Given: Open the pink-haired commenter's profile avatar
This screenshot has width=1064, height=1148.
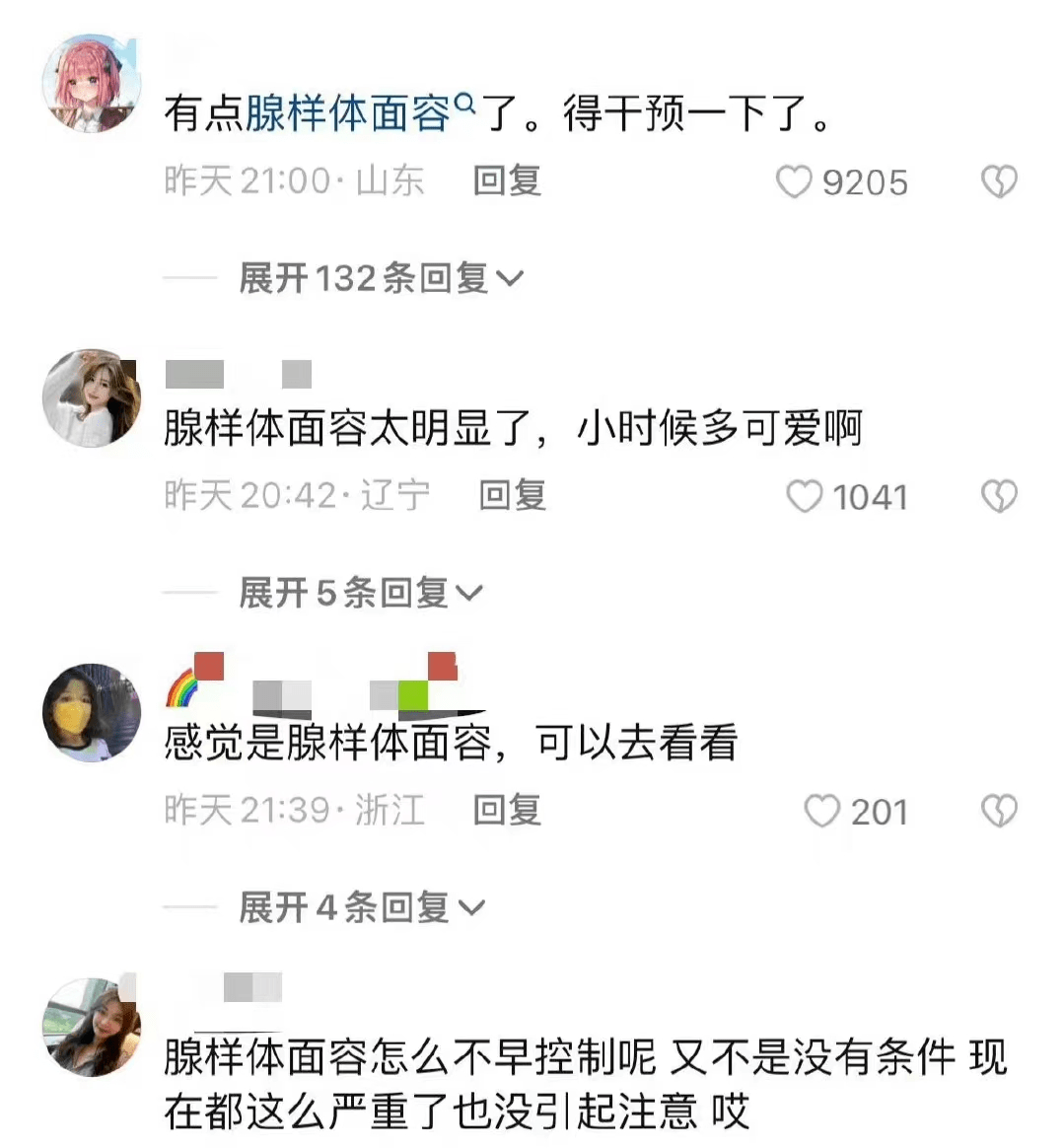Looking at the screenshot, I should pos(91,84).
